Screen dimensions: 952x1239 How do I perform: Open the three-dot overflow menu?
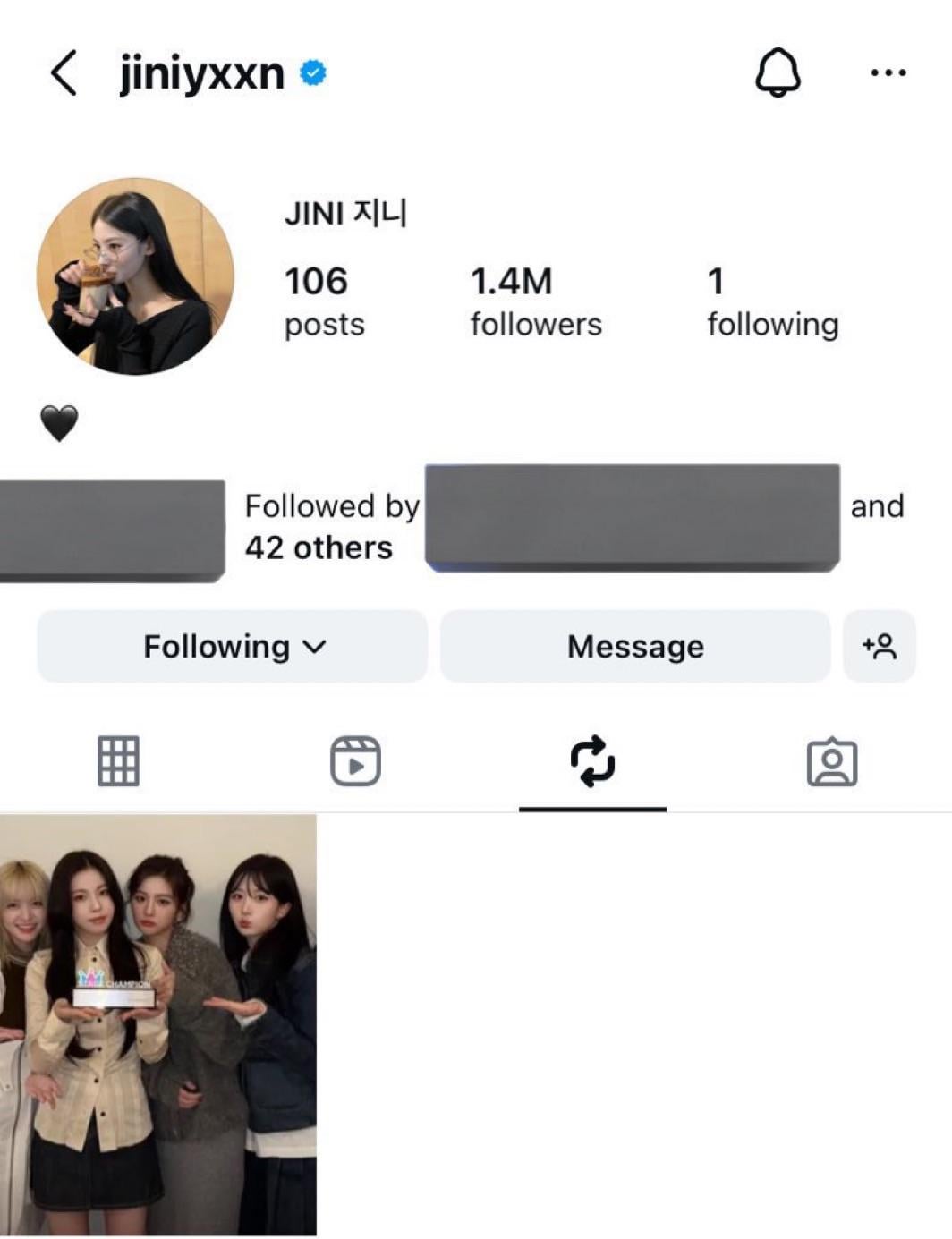pyautogui.click(x=888, y=73)
